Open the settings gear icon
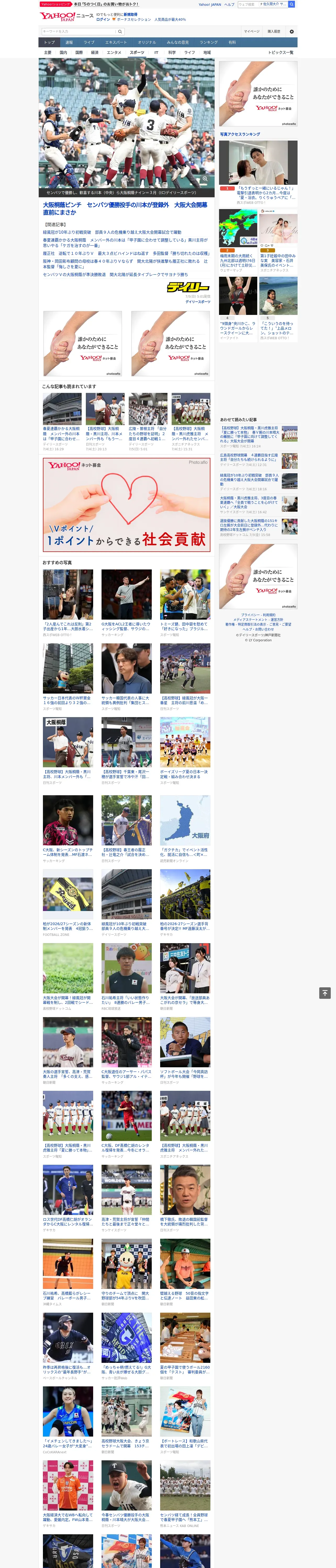 [292, 31]
